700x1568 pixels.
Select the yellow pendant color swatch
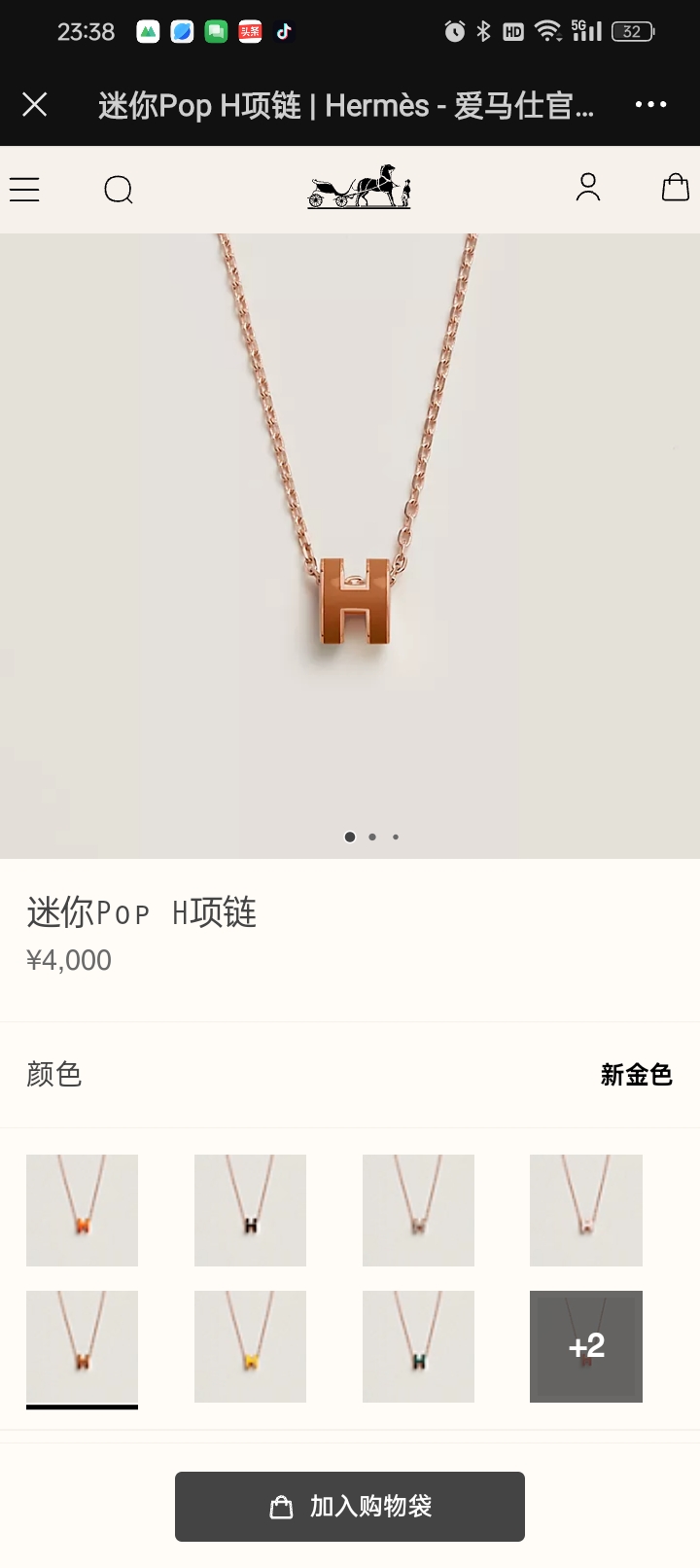tap(250, 1346)
